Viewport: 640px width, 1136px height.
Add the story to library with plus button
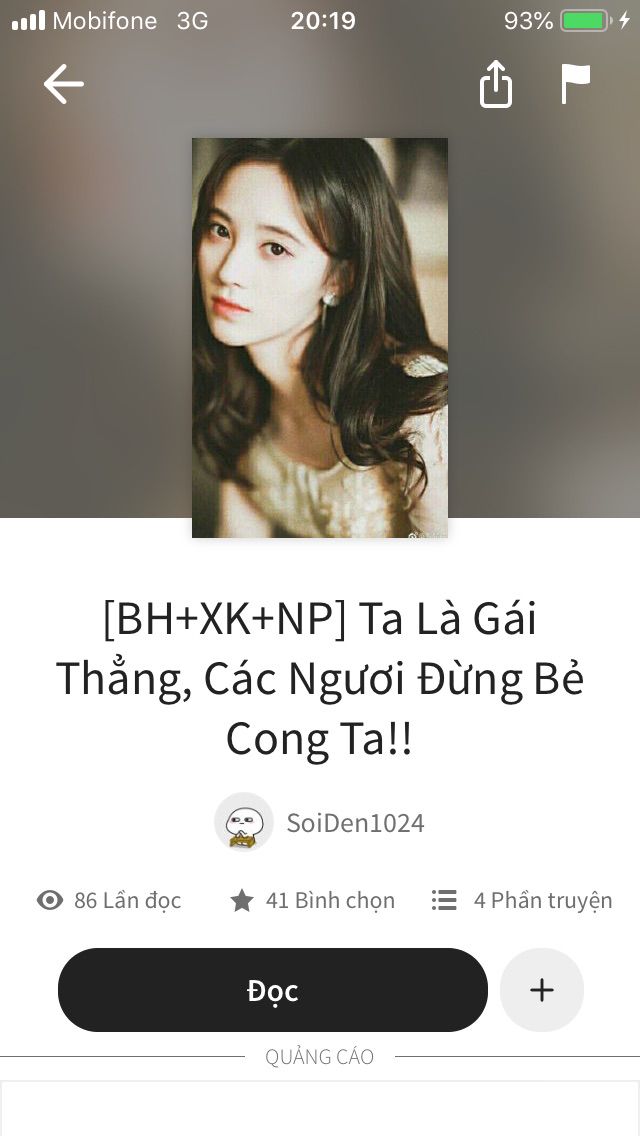pyautogui.click(x=541, y=990)
